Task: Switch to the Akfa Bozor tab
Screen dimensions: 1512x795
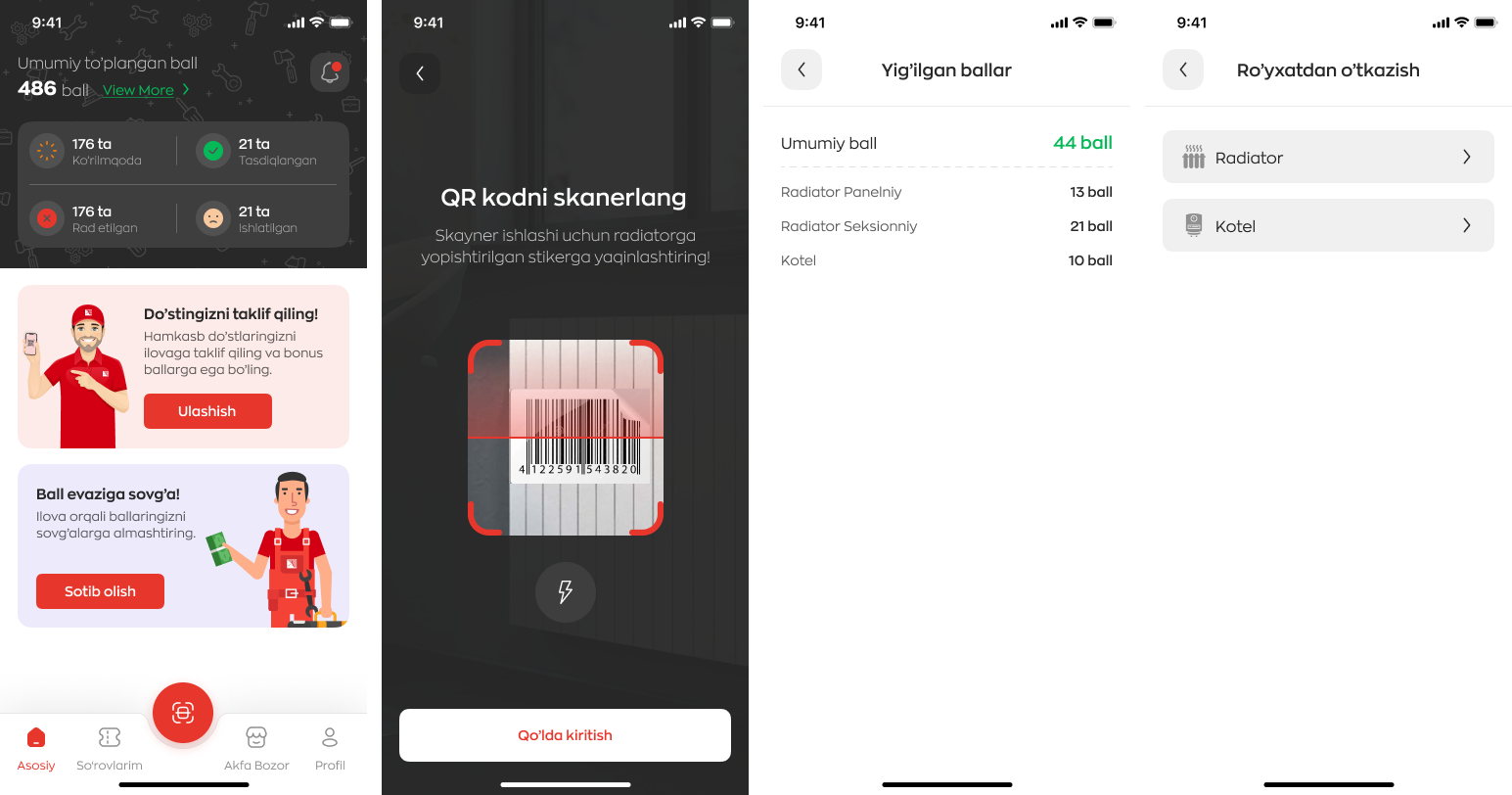Action: click(256, 748)
